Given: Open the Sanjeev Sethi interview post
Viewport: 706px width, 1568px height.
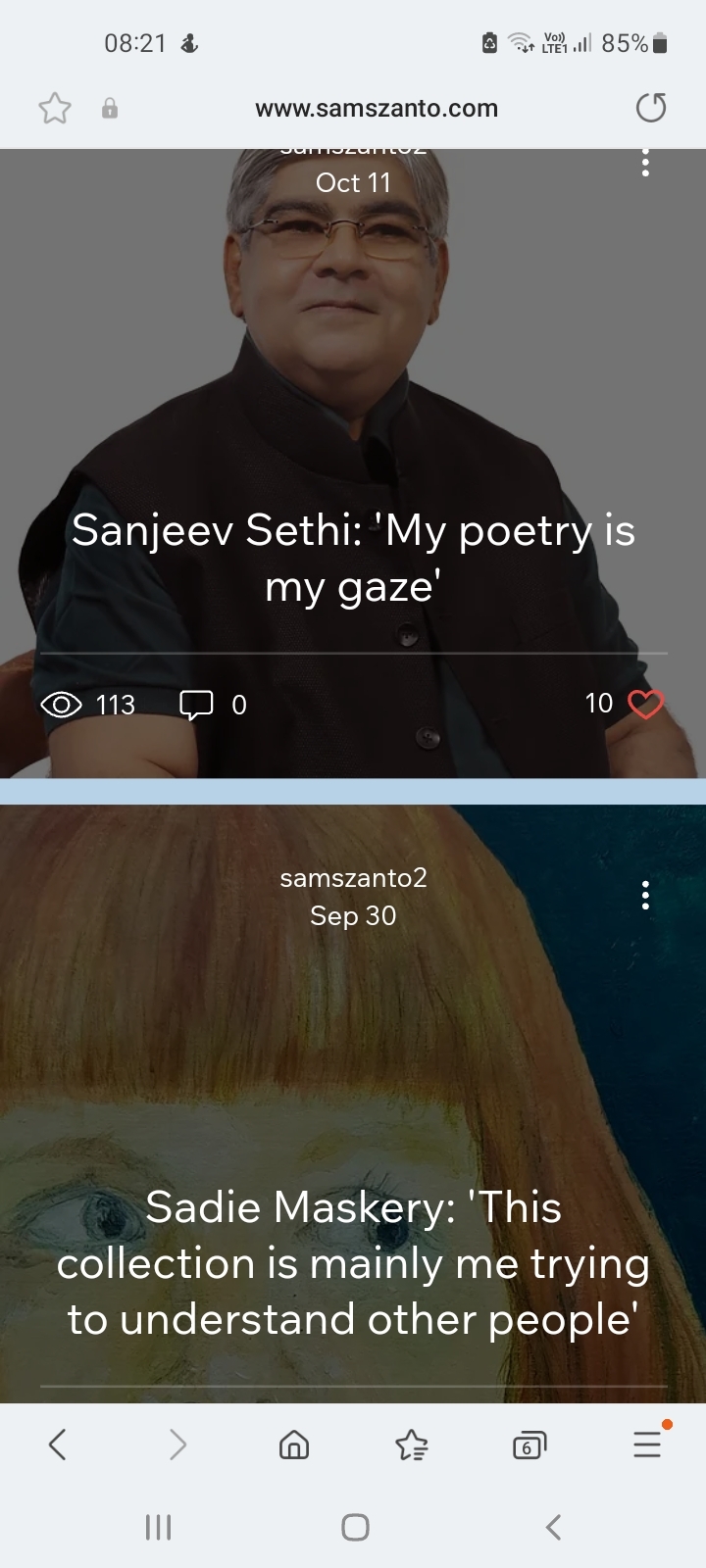Looking at the screenshot, I should click(x=353, y=558).
